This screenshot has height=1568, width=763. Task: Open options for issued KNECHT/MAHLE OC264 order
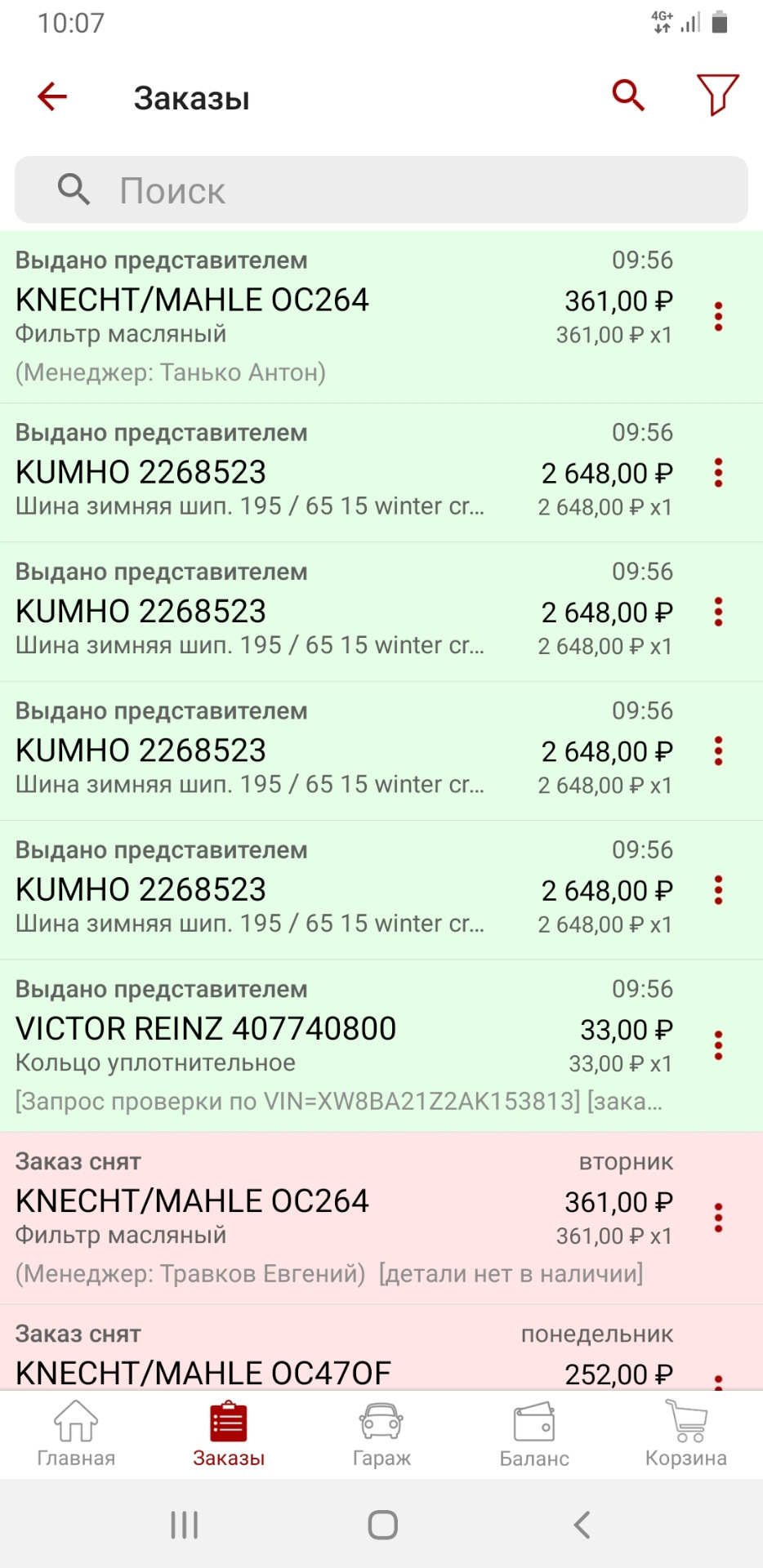718,317
